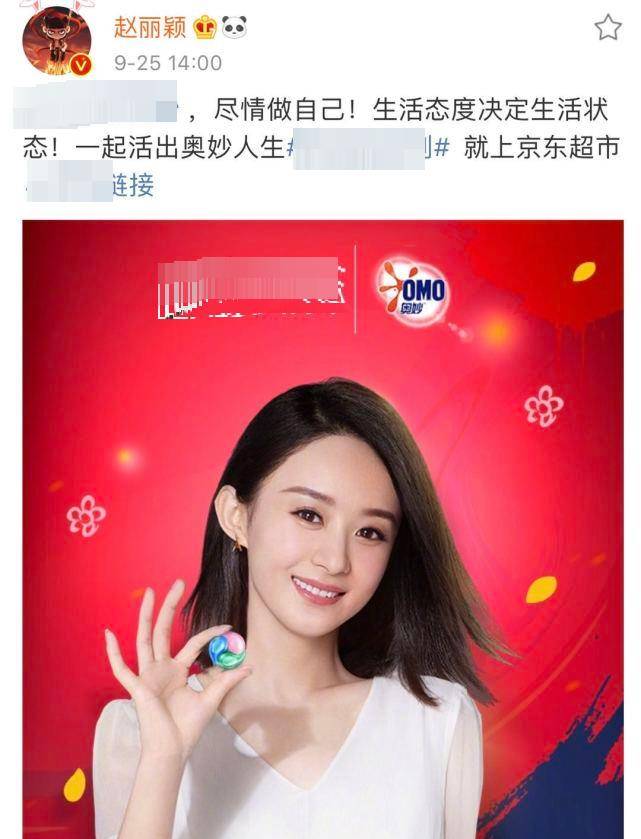Screen dimensions: 641x839
Task: View the OMO ad image full screen
Action: (322, 528)
